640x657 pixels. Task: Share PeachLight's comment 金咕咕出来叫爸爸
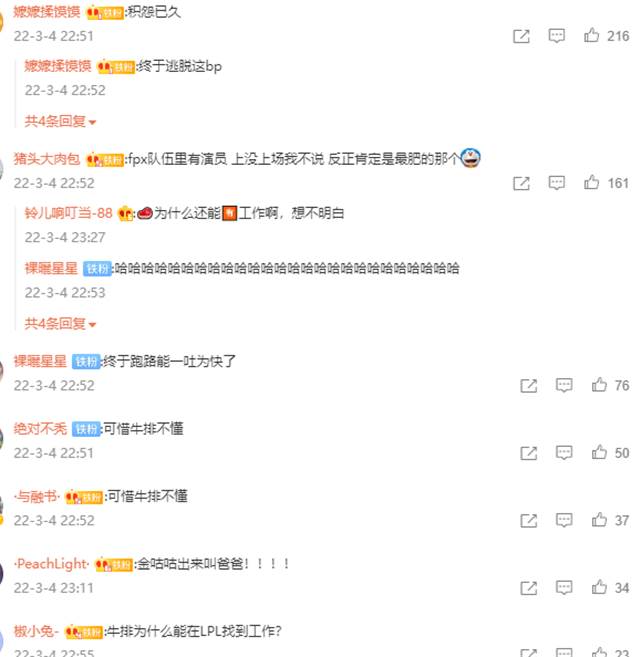coord(528,587)
